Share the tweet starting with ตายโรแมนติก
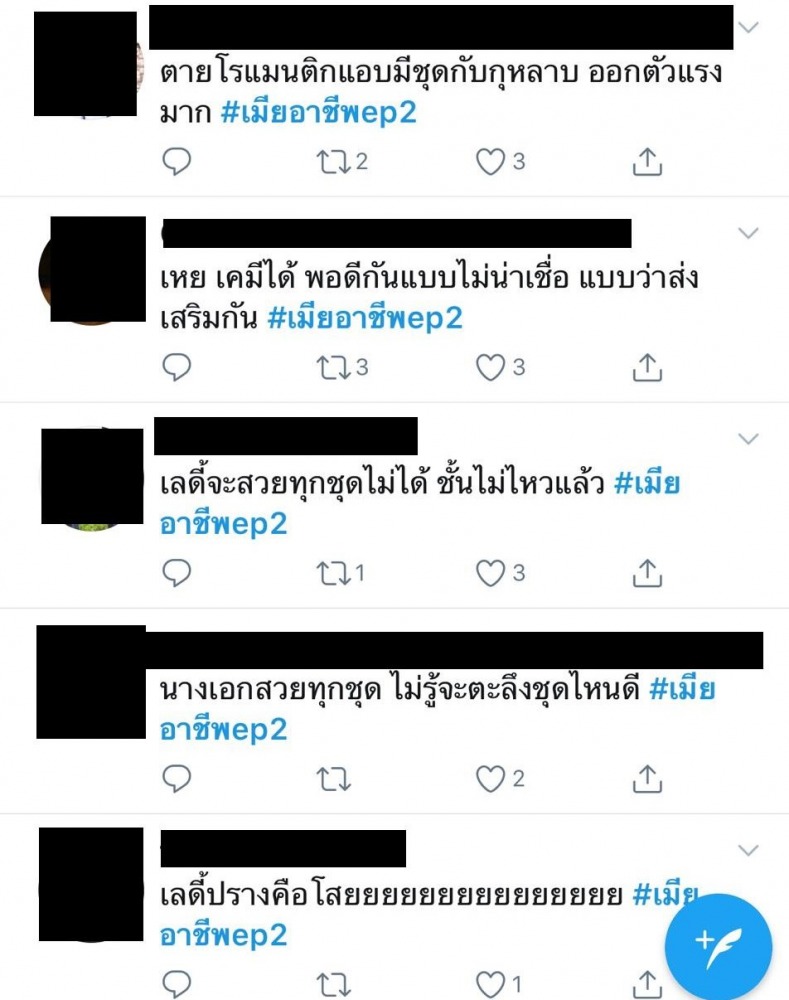 648,161
